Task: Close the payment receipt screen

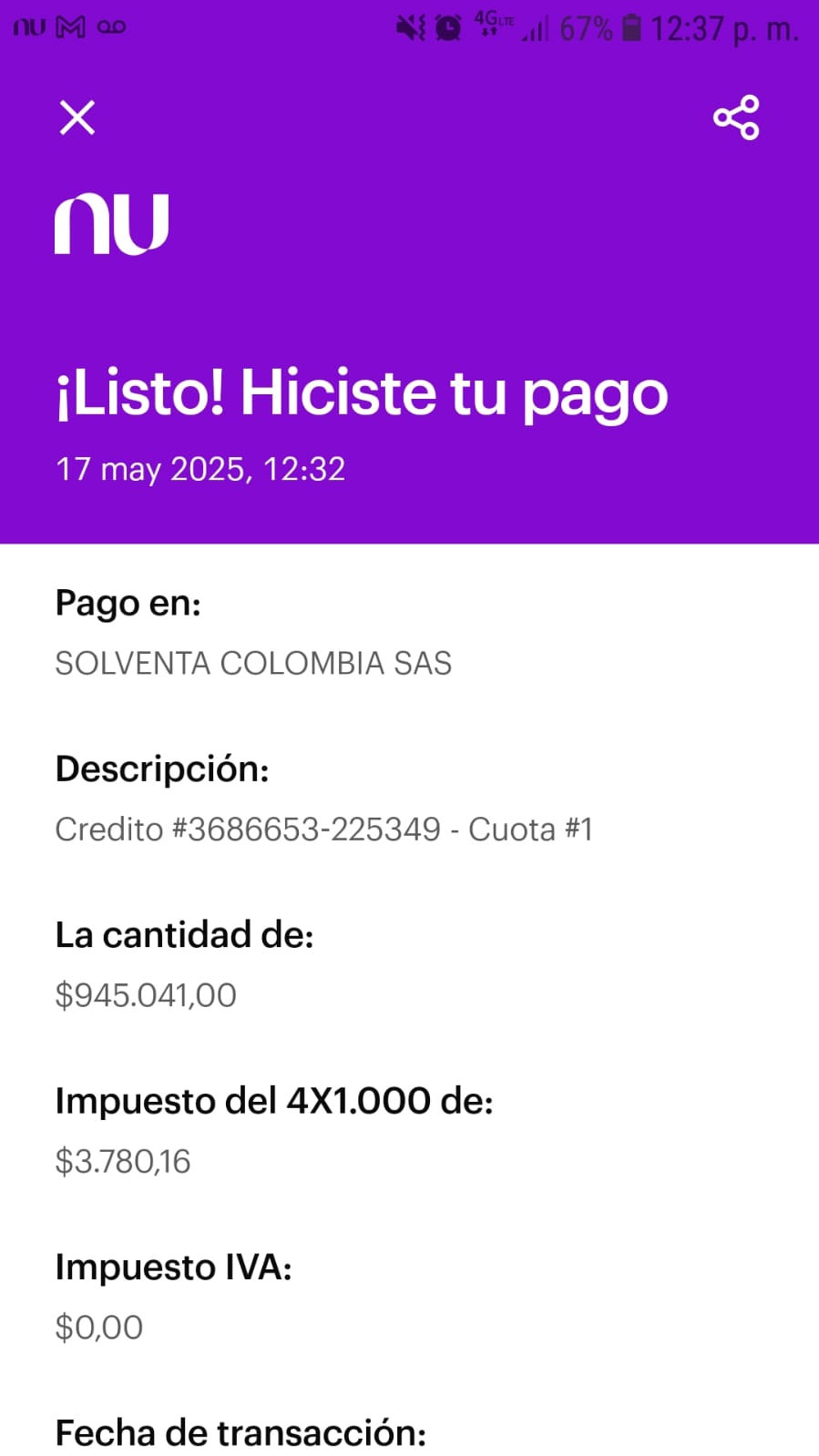Action: [77, 117]
